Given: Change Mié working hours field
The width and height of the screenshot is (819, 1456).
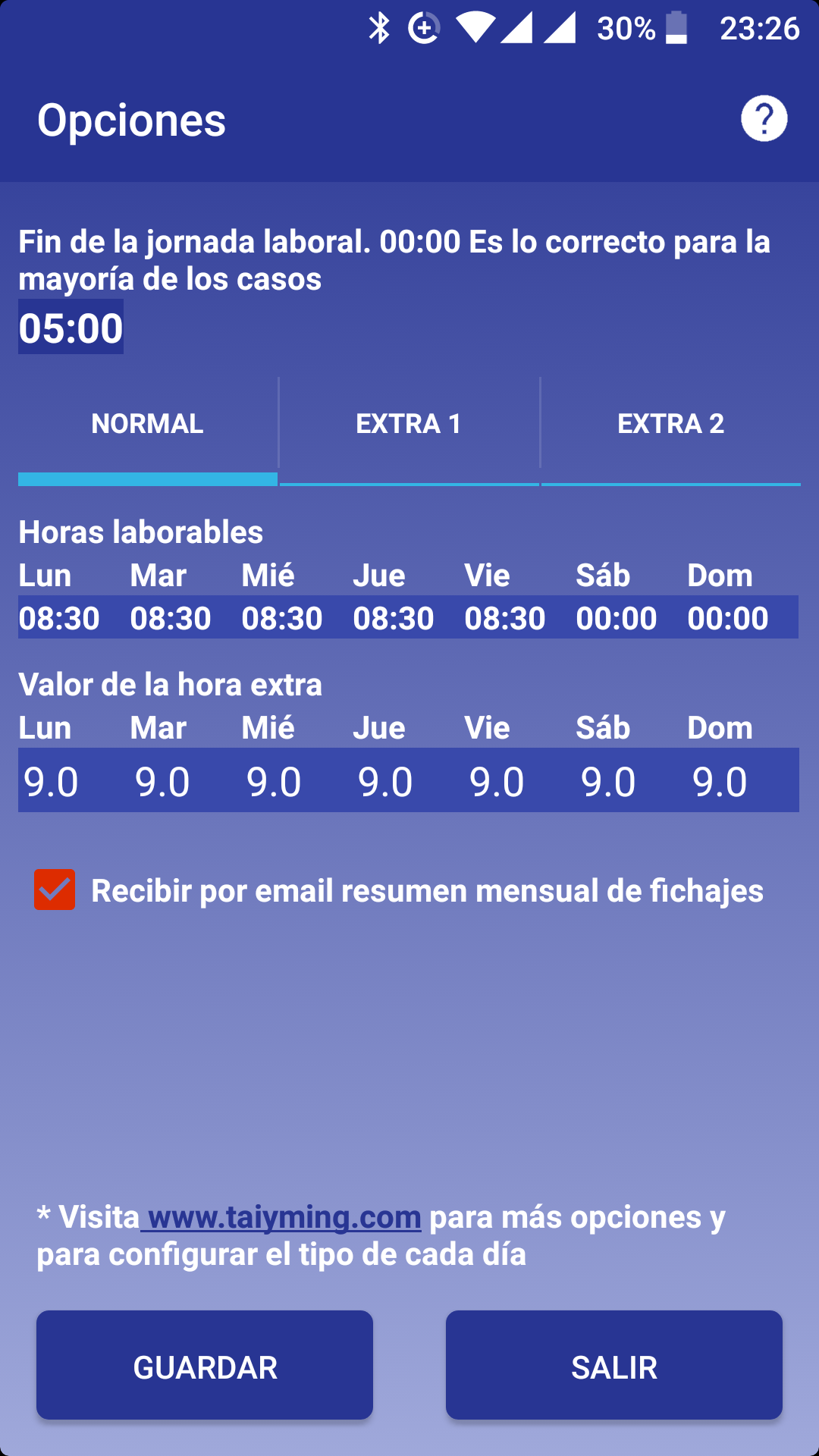Looking at the screenshot, I should pyautogui.click(x=282, y=618).
